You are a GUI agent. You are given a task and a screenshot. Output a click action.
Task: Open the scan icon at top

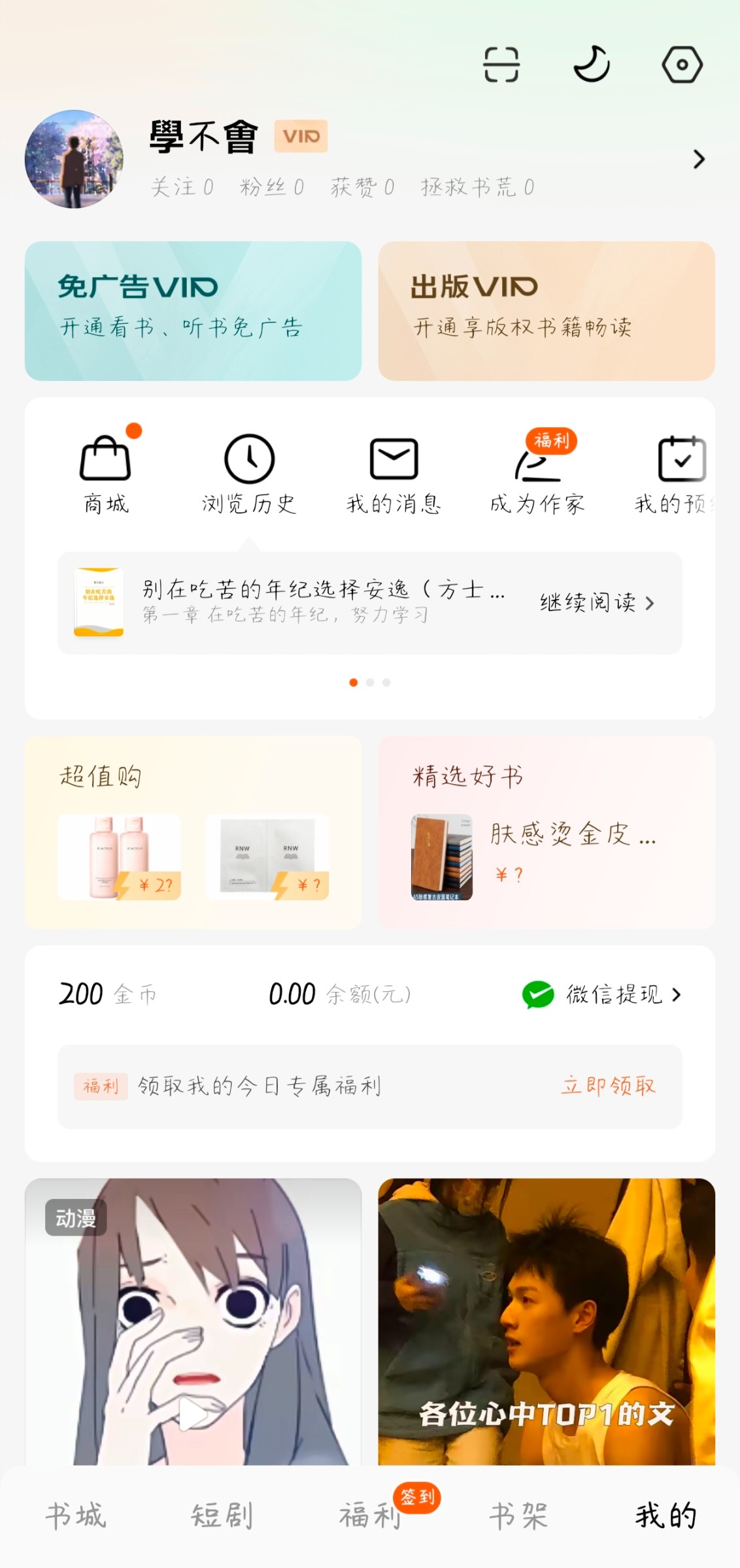(x=501, y=65)
